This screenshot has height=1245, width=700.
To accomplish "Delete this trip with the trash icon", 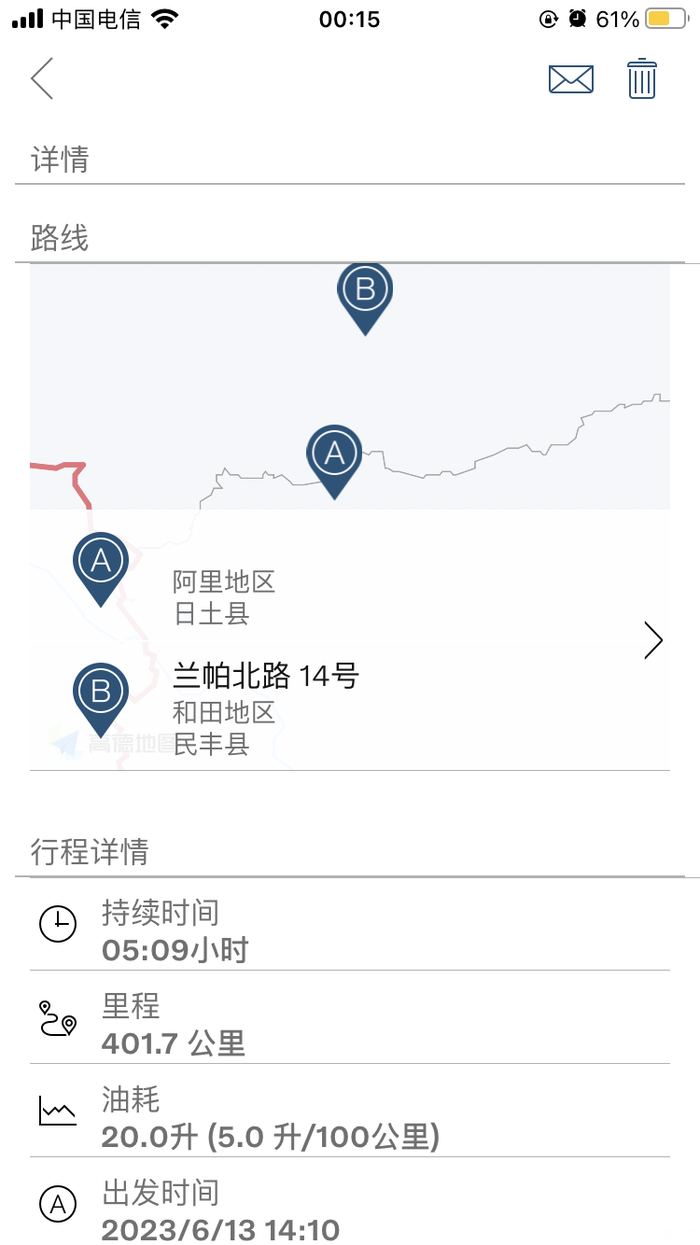I will [642, 79].
